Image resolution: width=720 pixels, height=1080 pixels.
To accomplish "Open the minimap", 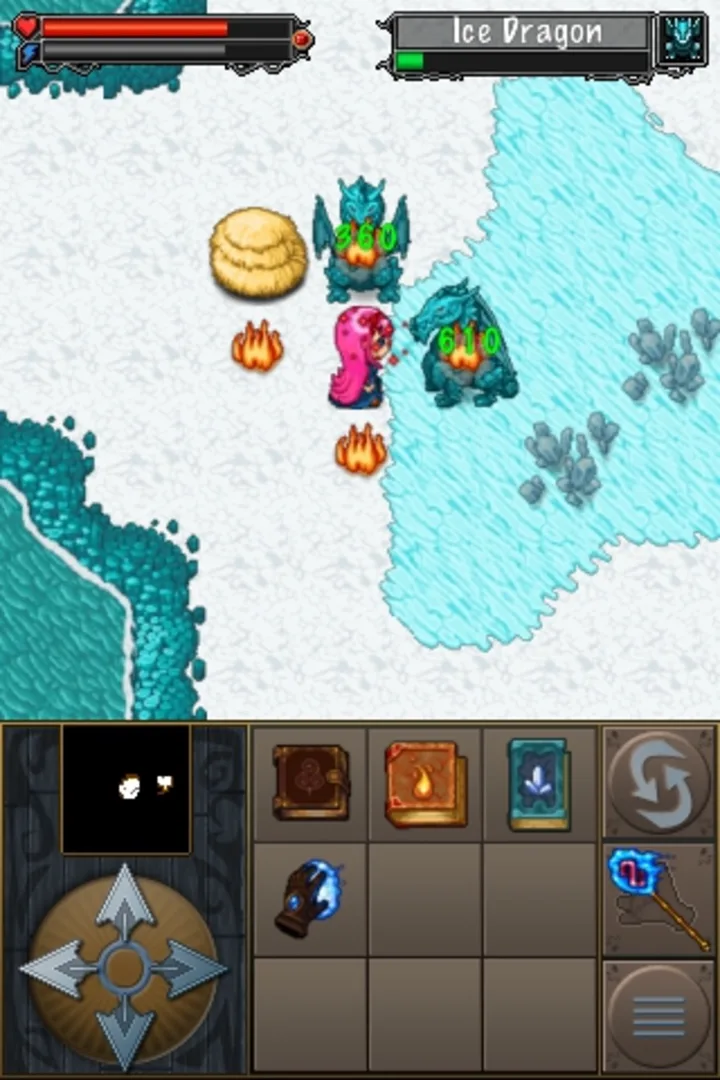I will (x=126, y=789).
